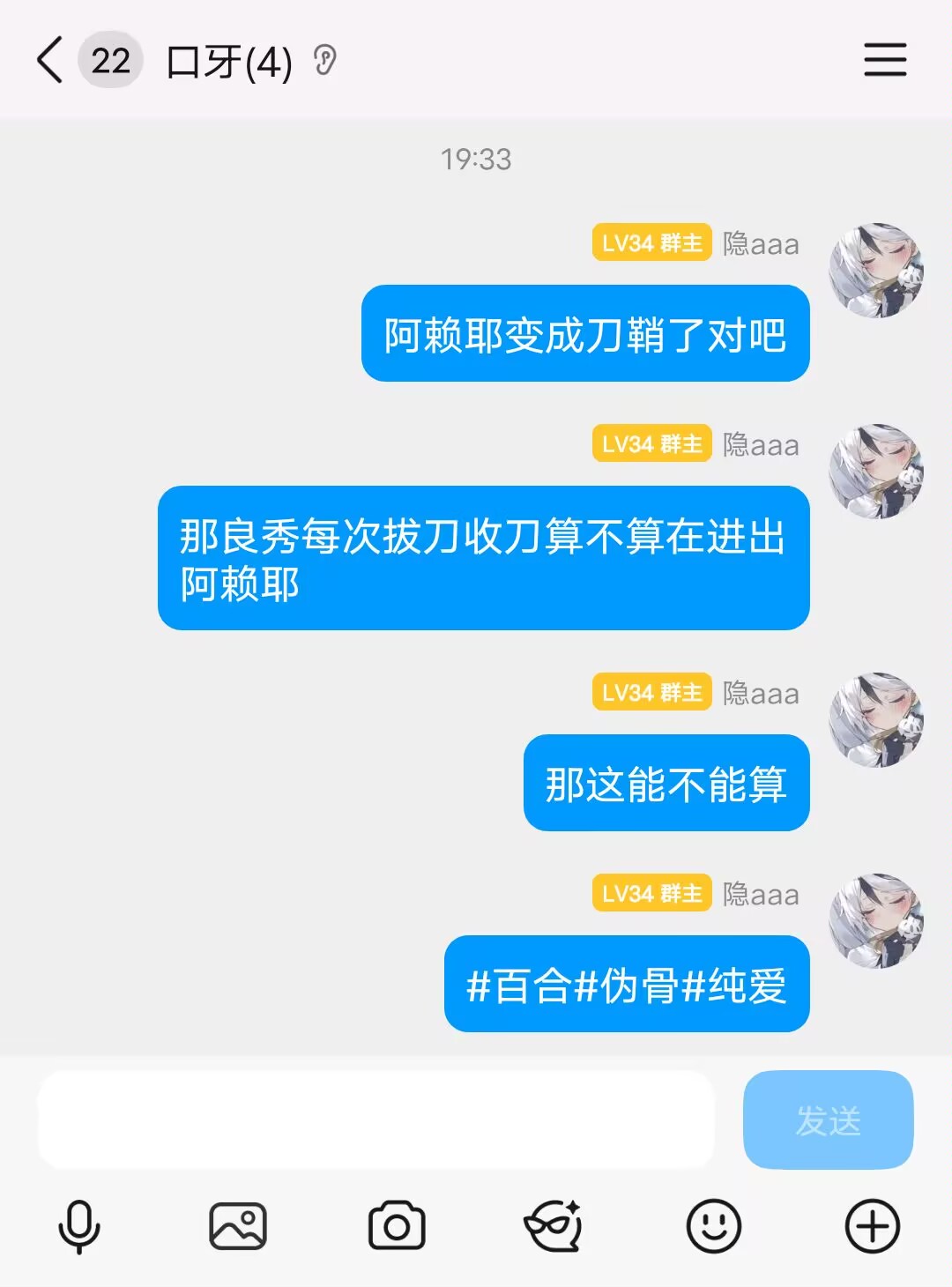Open the plus more options panel

click(873, 1226)
